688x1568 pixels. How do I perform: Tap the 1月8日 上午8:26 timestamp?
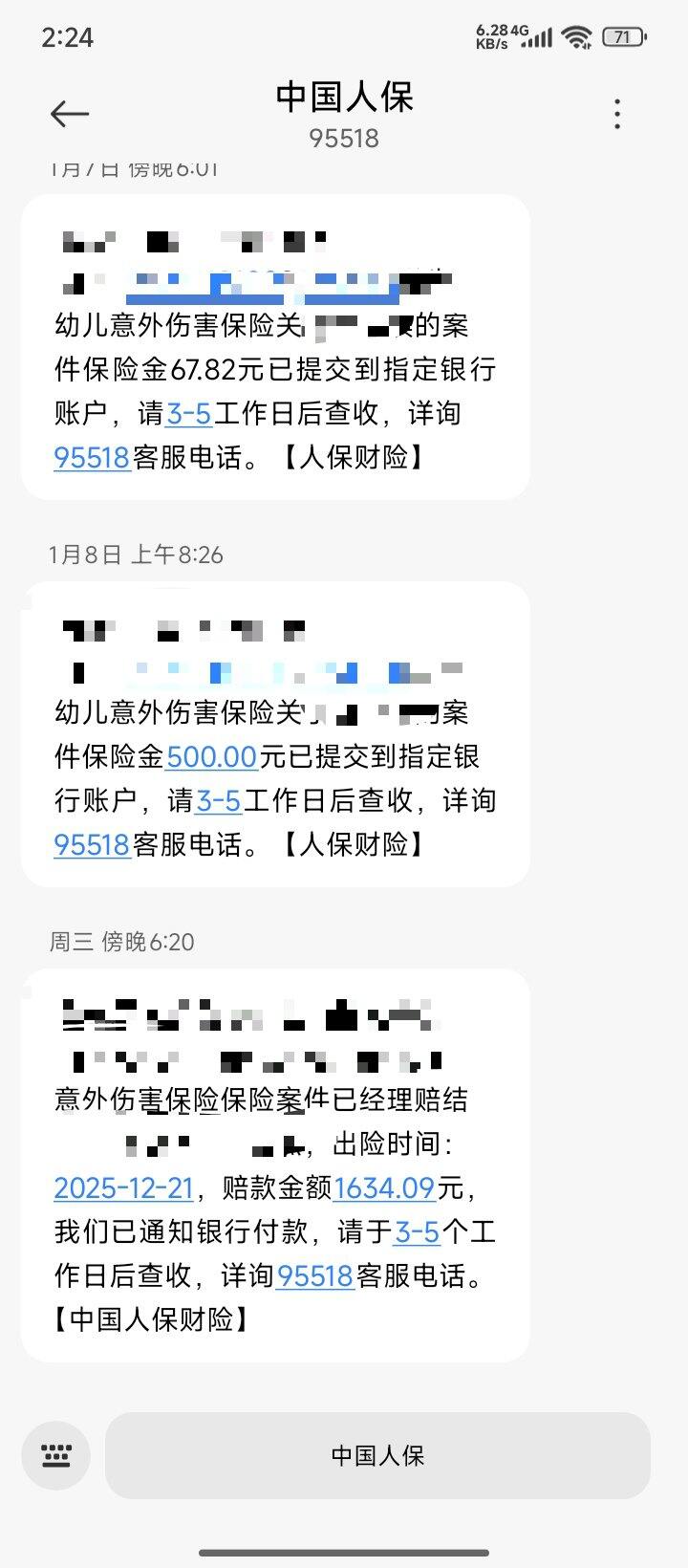tap(136, 554)
